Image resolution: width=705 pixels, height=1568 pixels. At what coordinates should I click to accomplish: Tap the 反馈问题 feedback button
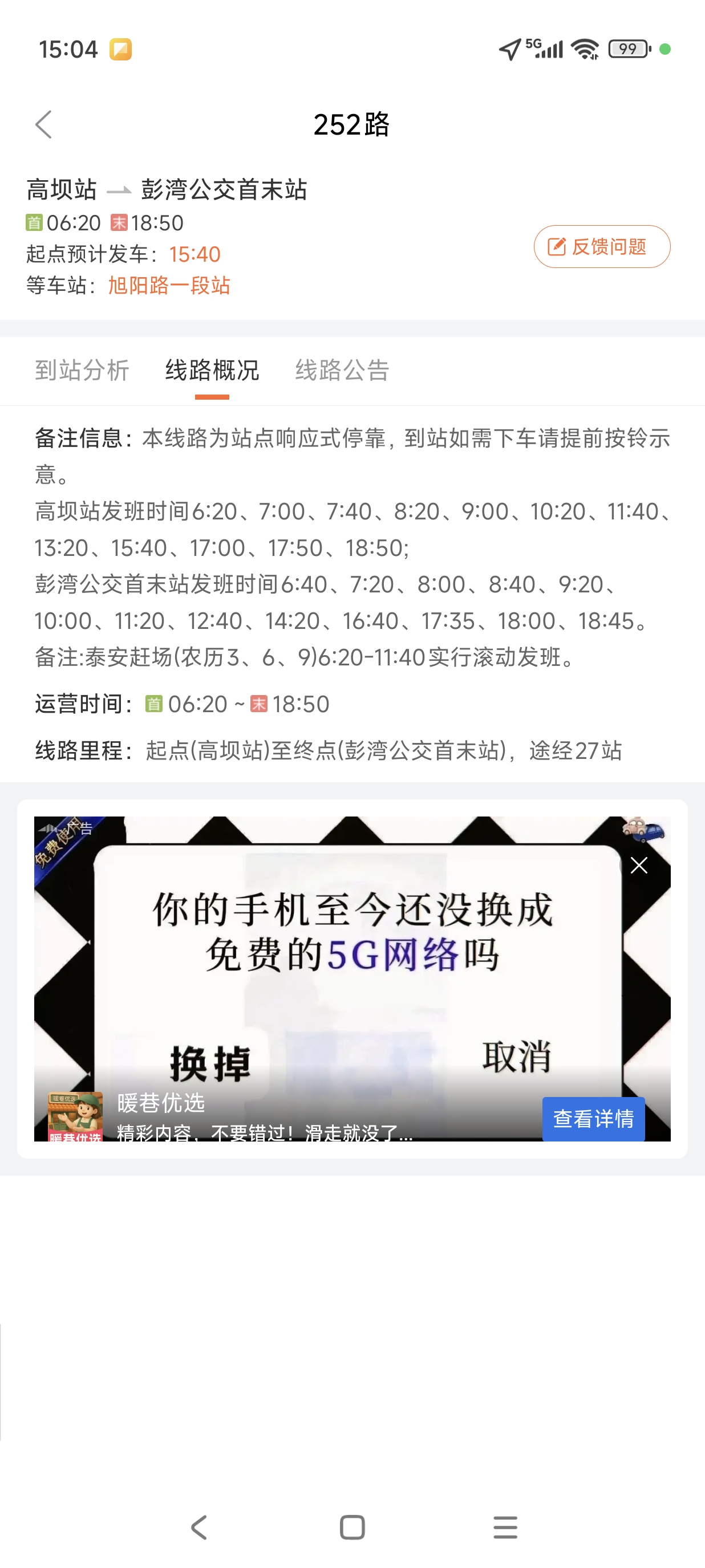pyautogui.click(x=602, y=246)
